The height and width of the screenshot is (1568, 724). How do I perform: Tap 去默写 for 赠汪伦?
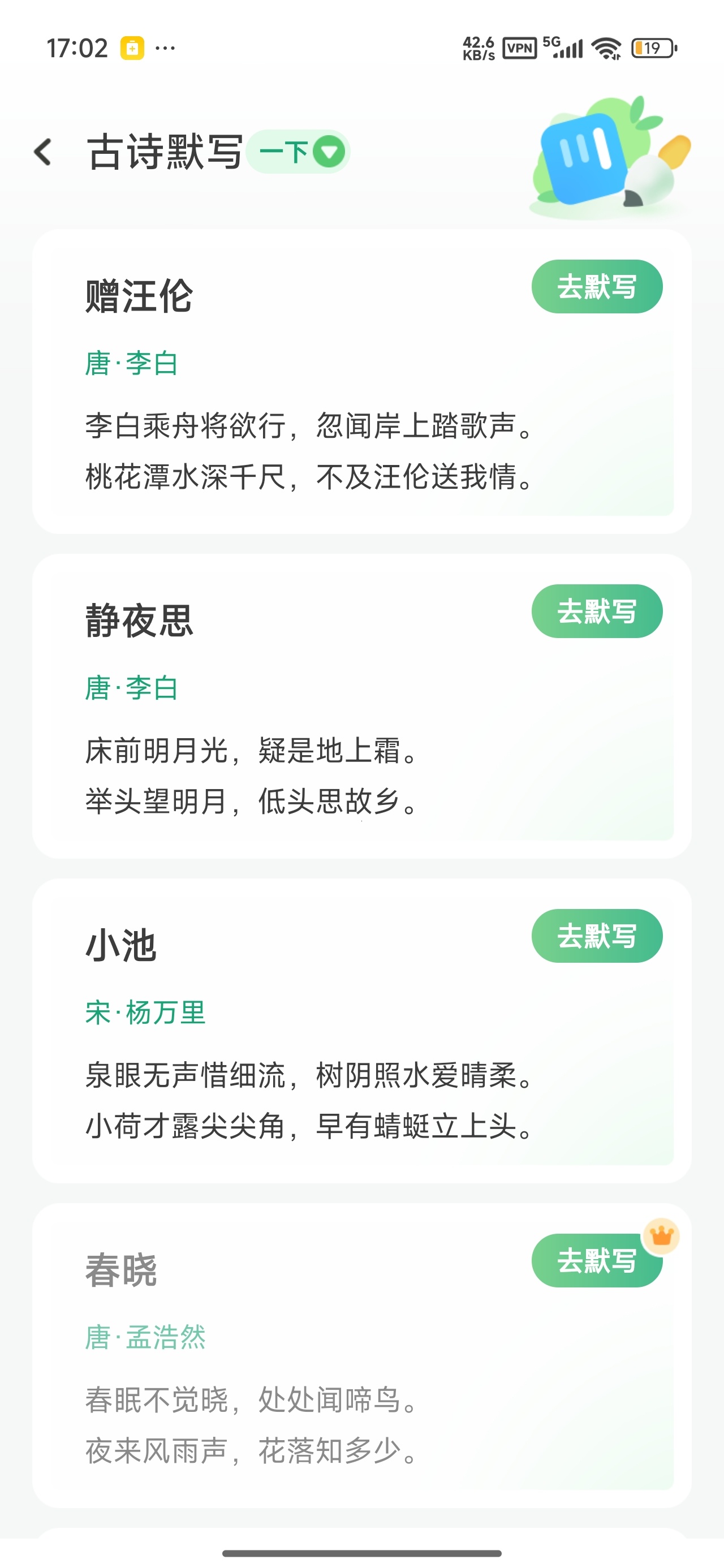(x=597, y=287)
